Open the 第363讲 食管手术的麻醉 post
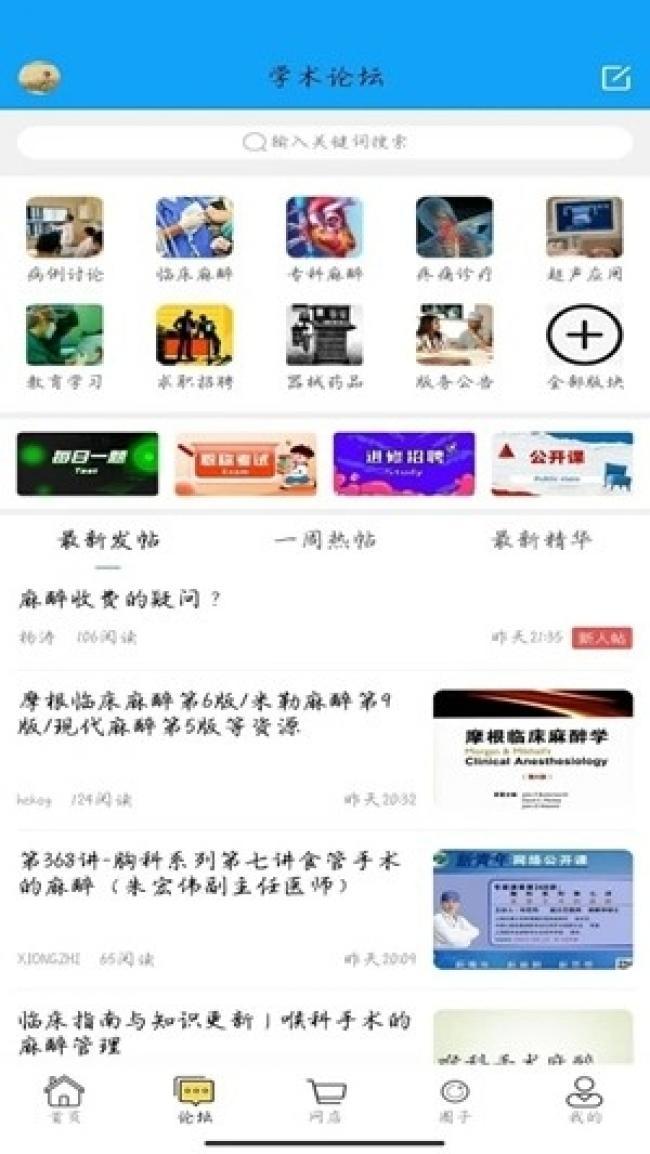Image resolution: width=650 pixels, height=1154 pixels. coord(325,909)
